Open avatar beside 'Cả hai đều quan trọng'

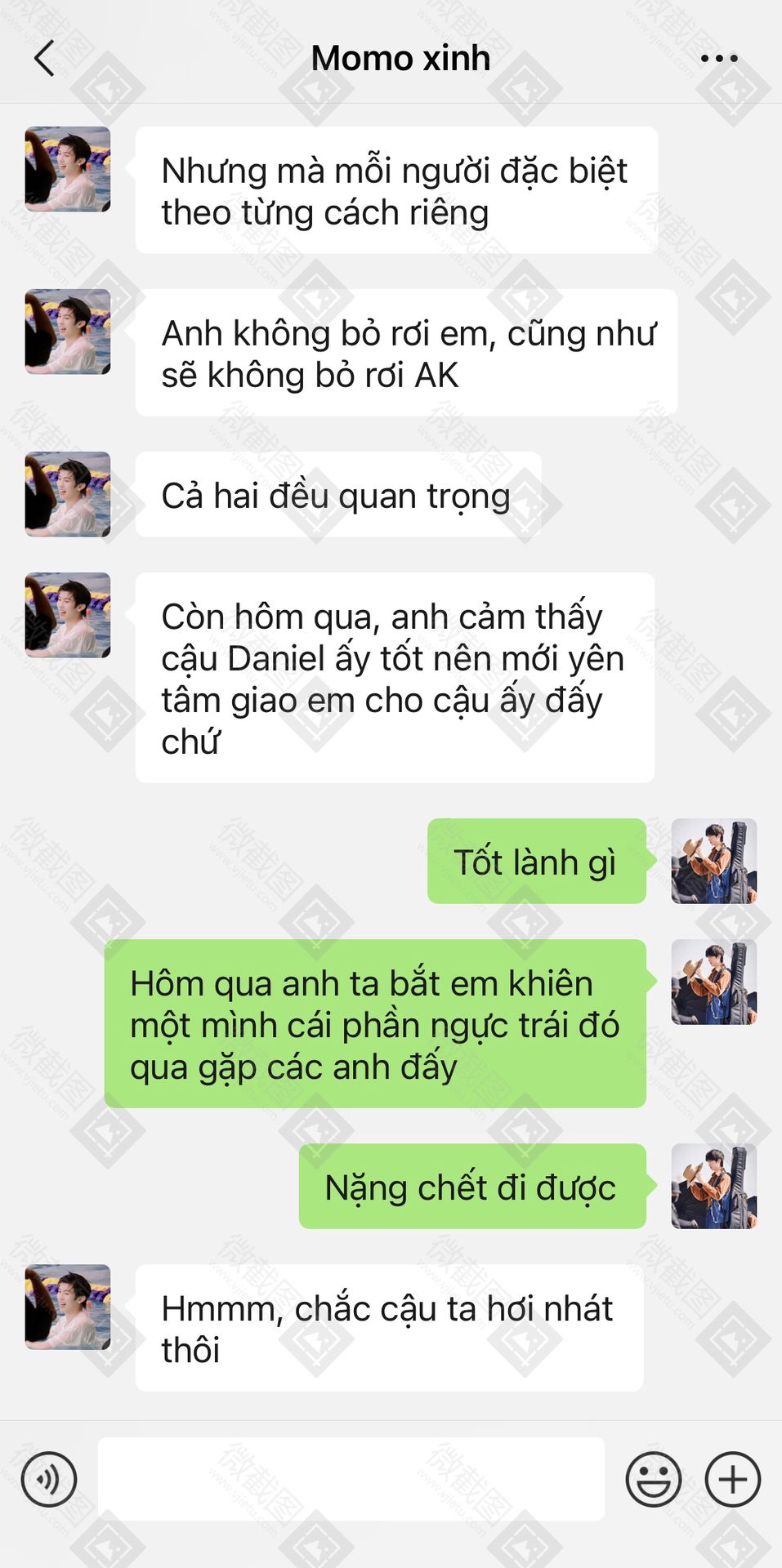tap(68, 494)
